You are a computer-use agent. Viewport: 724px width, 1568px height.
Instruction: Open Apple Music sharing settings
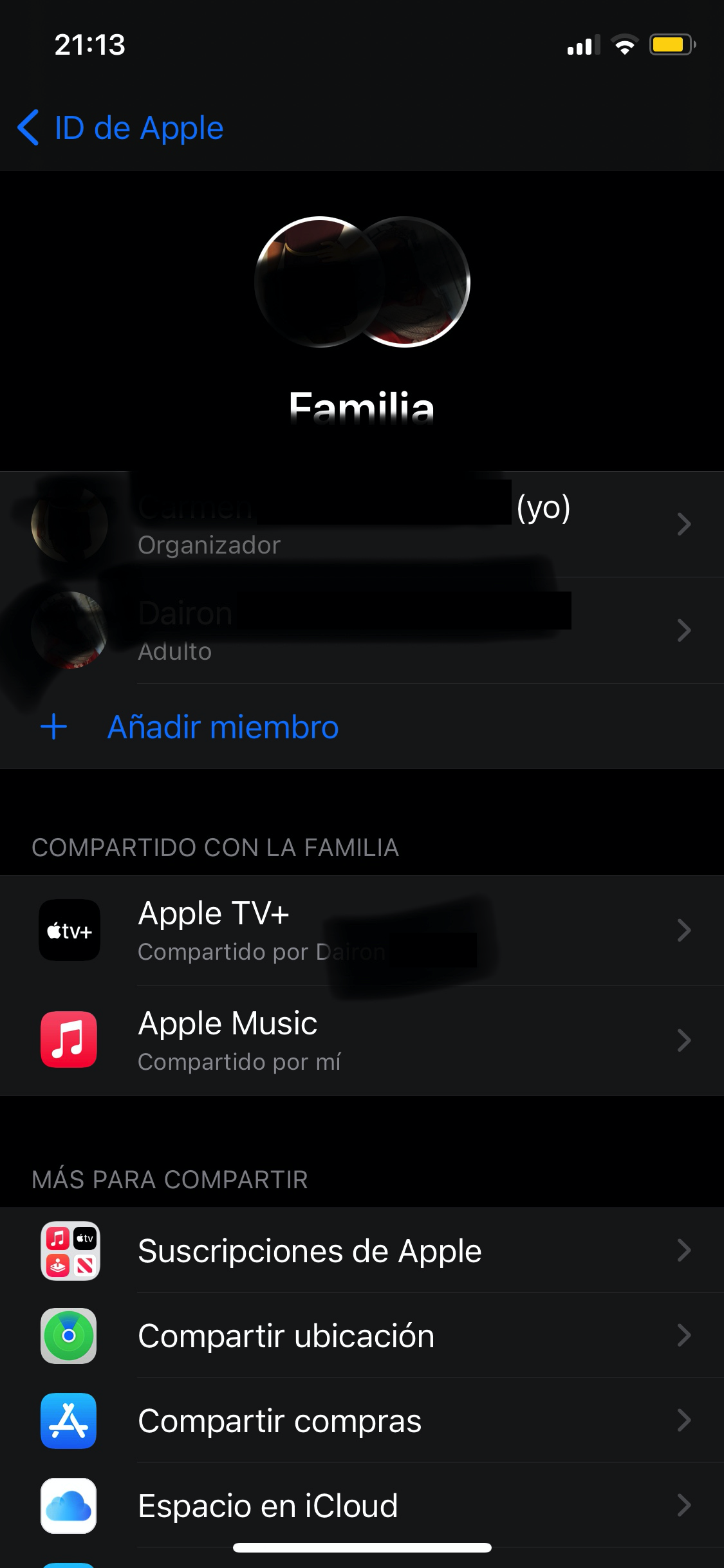[362, 1040]
